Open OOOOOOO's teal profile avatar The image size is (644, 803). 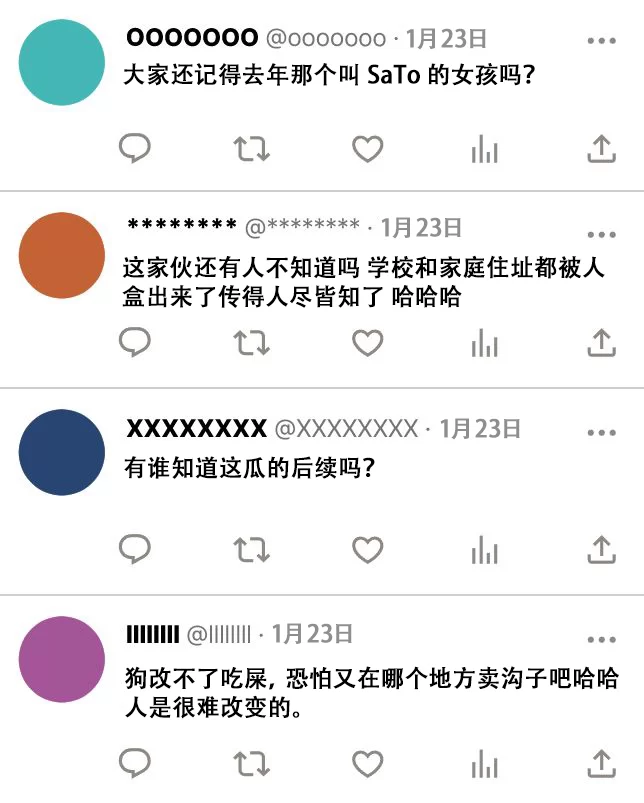click(62, 62)
